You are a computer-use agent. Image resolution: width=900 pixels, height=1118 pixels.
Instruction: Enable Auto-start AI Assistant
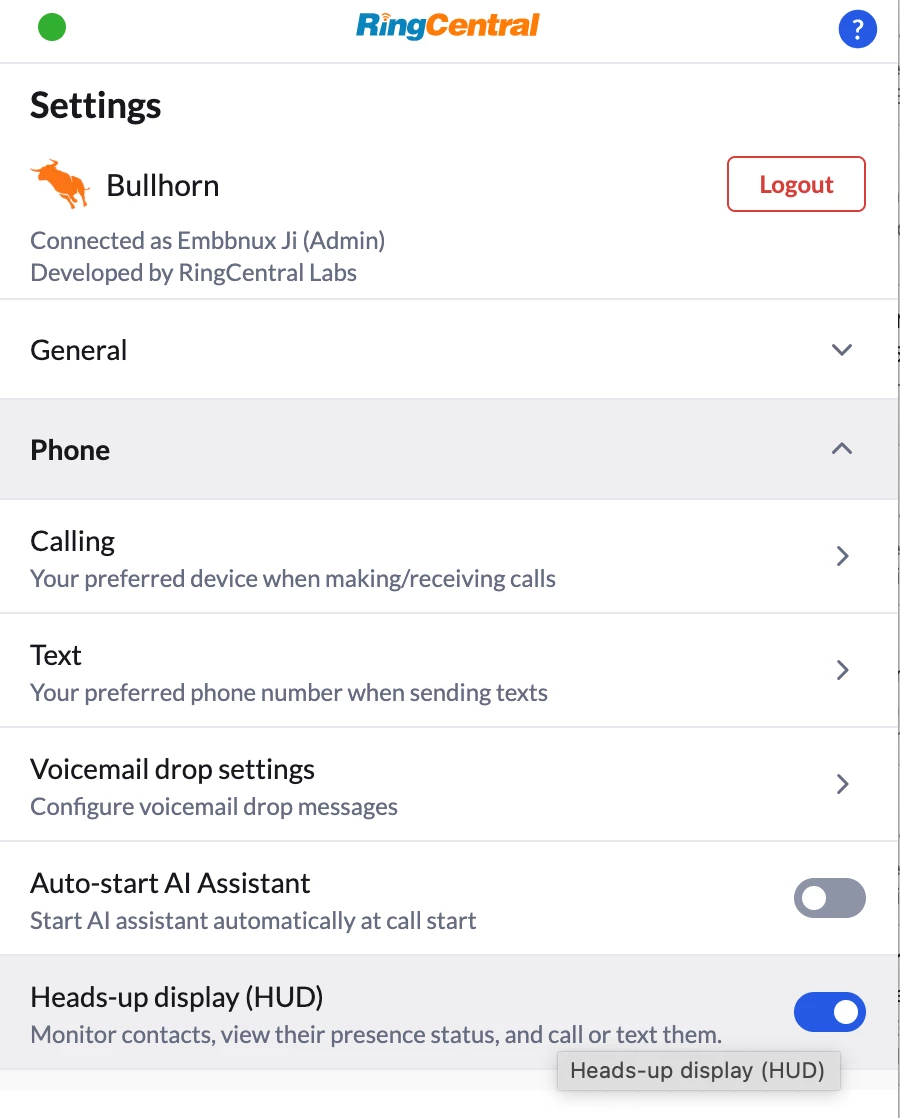tap(829, 898)
